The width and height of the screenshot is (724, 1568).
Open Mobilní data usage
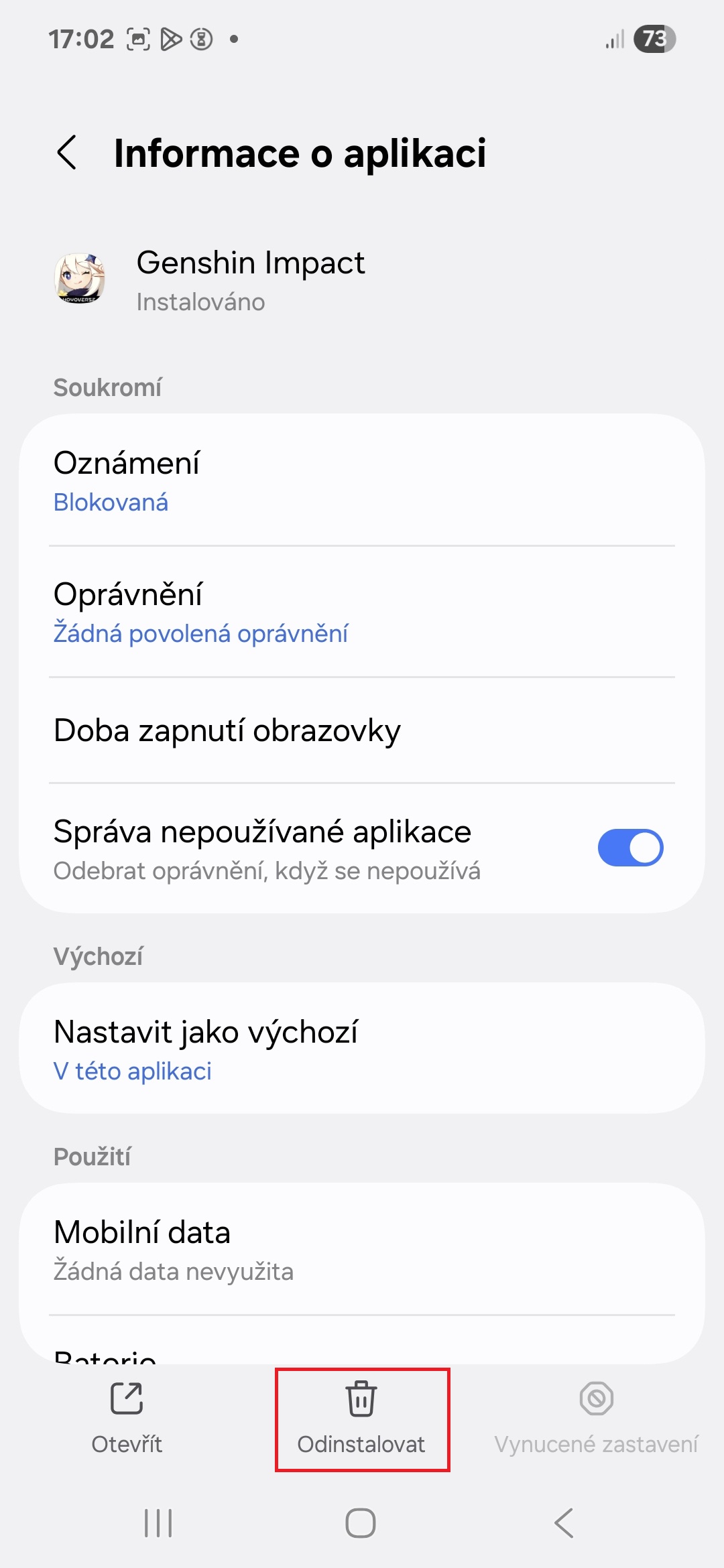point(362,1250)
